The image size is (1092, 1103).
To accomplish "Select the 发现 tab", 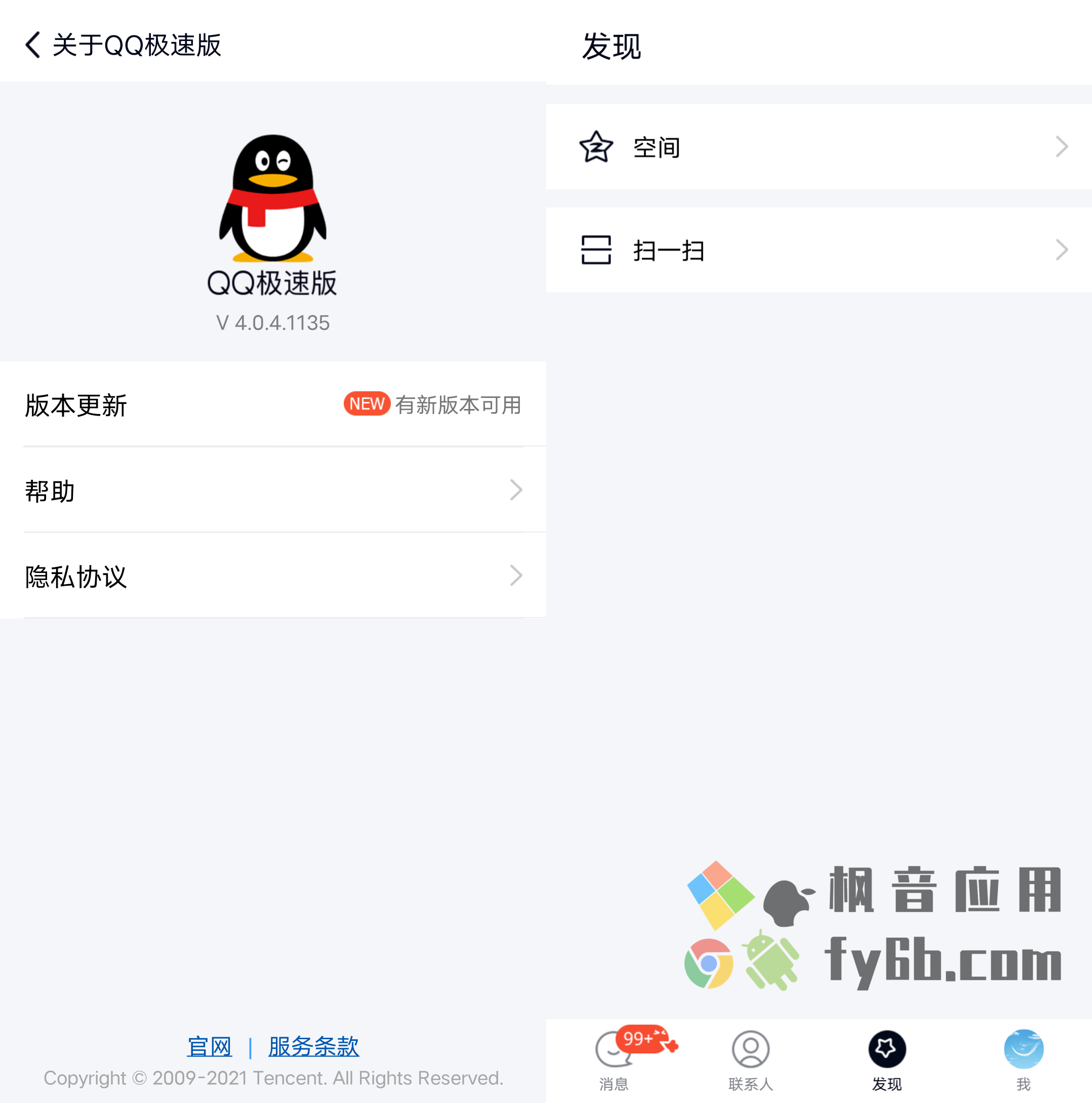I will click(x=886, y=1059).
